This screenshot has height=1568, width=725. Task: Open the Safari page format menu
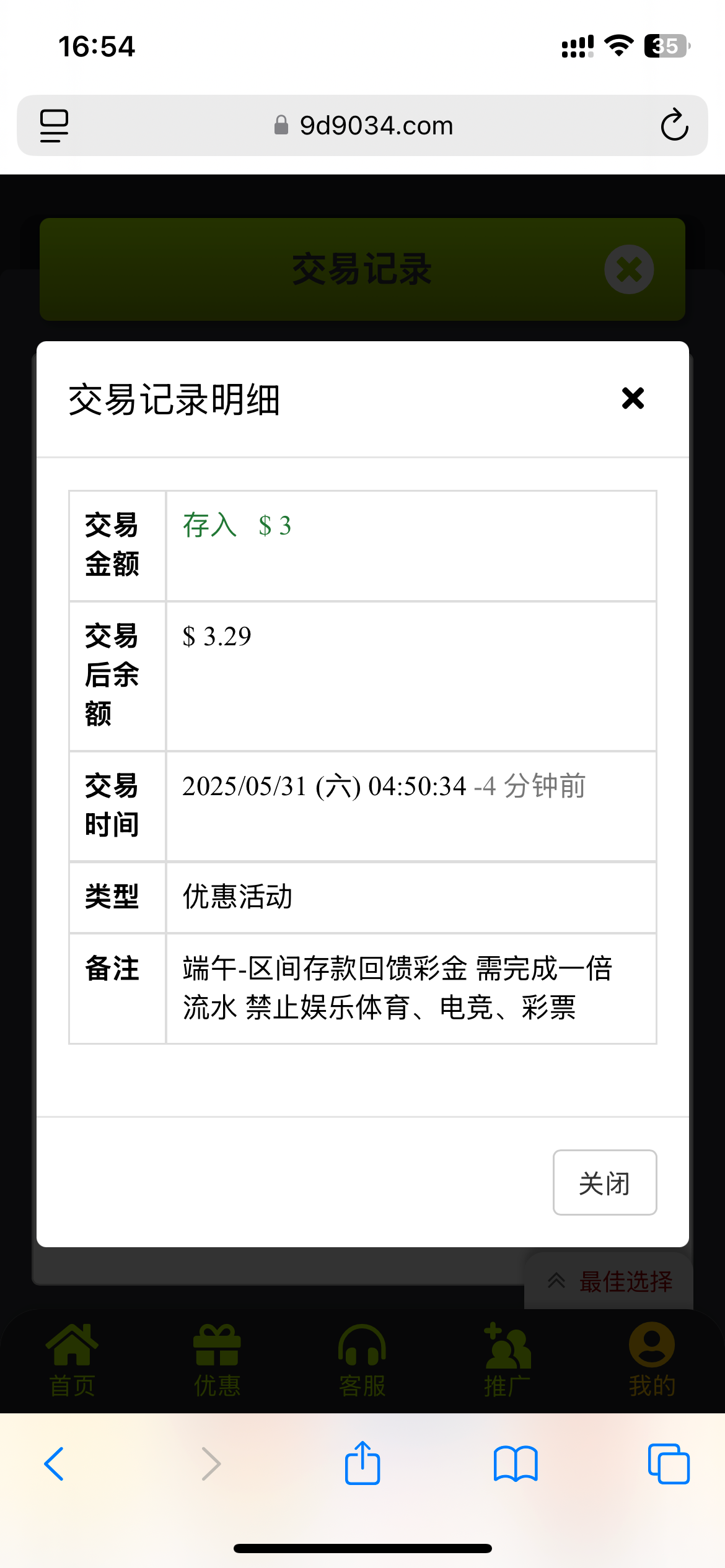(x=55, y=125)
